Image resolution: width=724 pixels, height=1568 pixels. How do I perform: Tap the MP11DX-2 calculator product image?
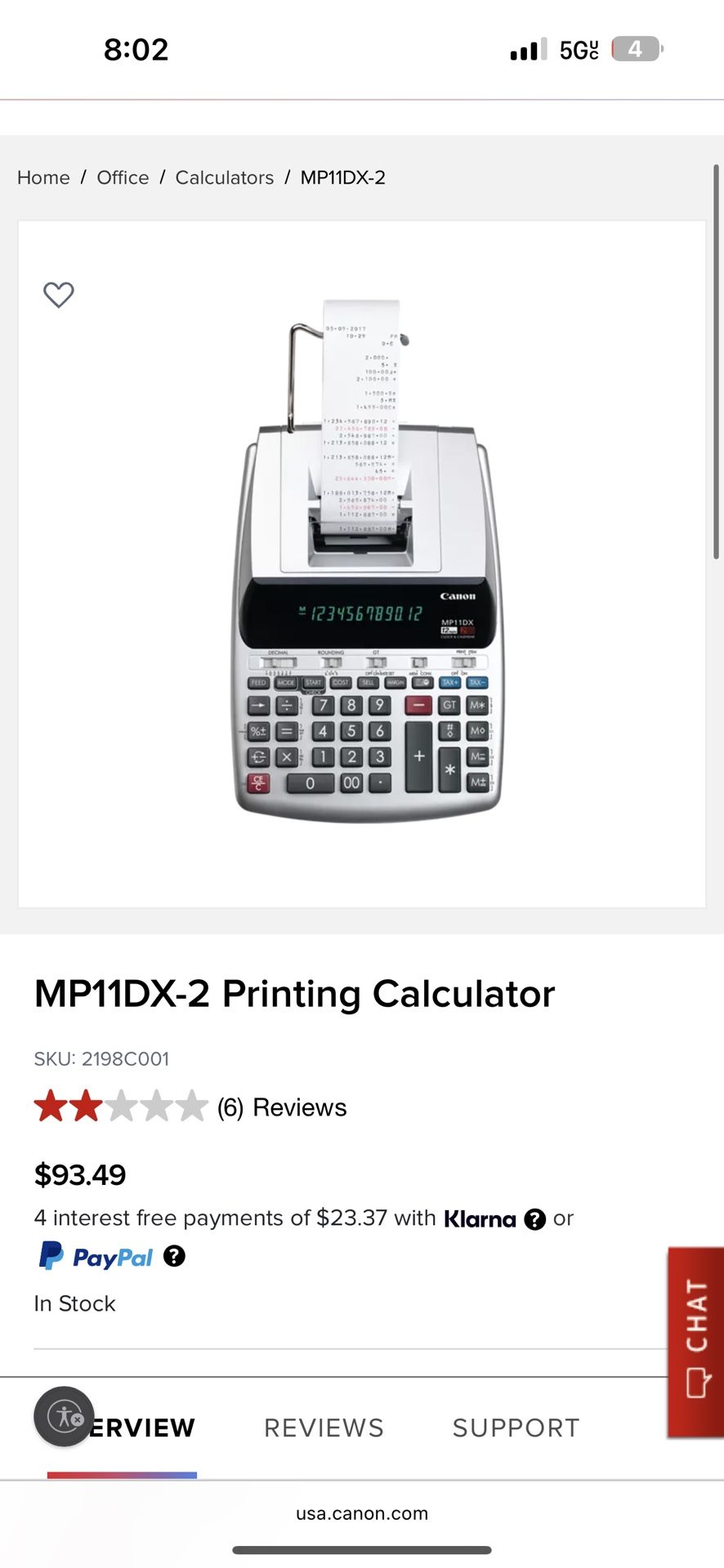click(362, 563)
